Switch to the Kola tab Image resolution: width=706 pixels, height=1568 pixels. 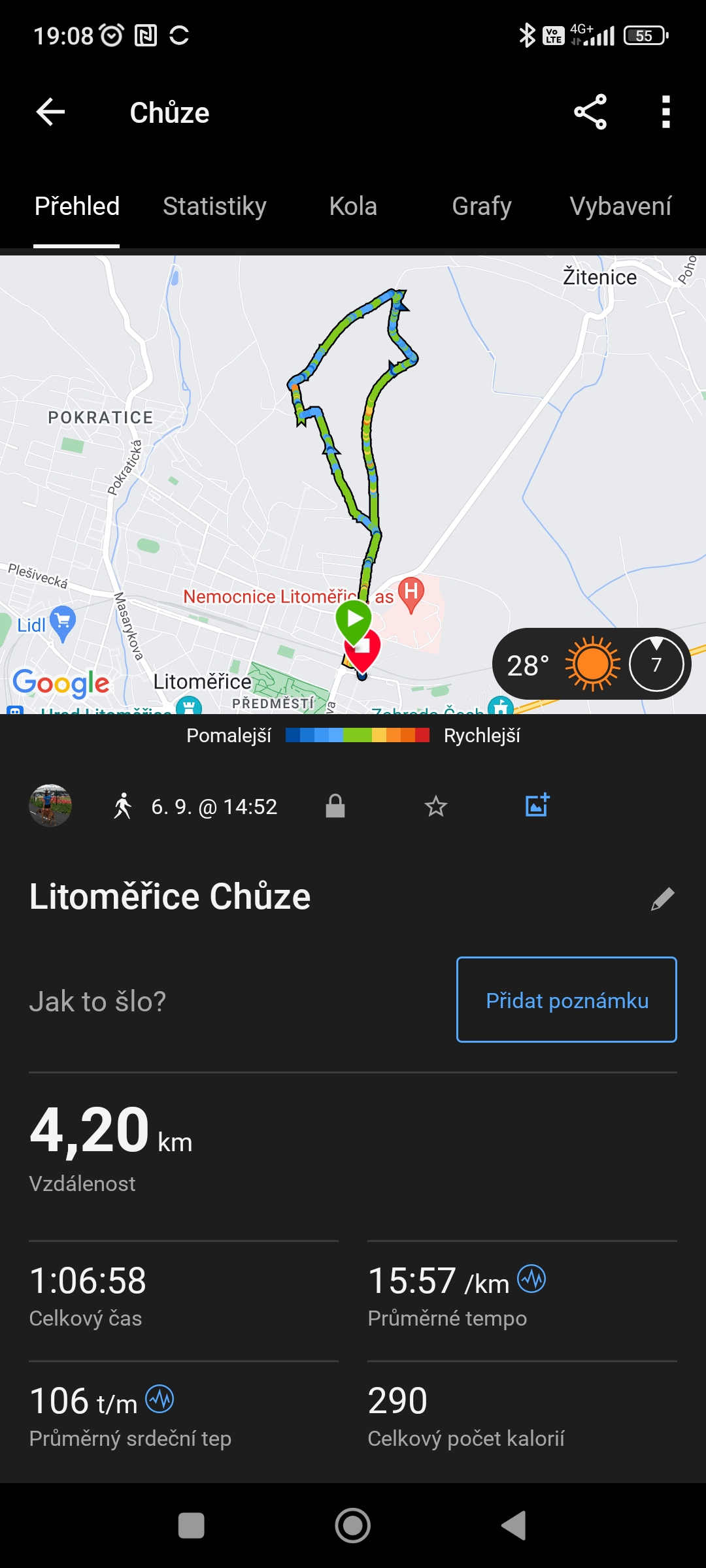(353, 206)
